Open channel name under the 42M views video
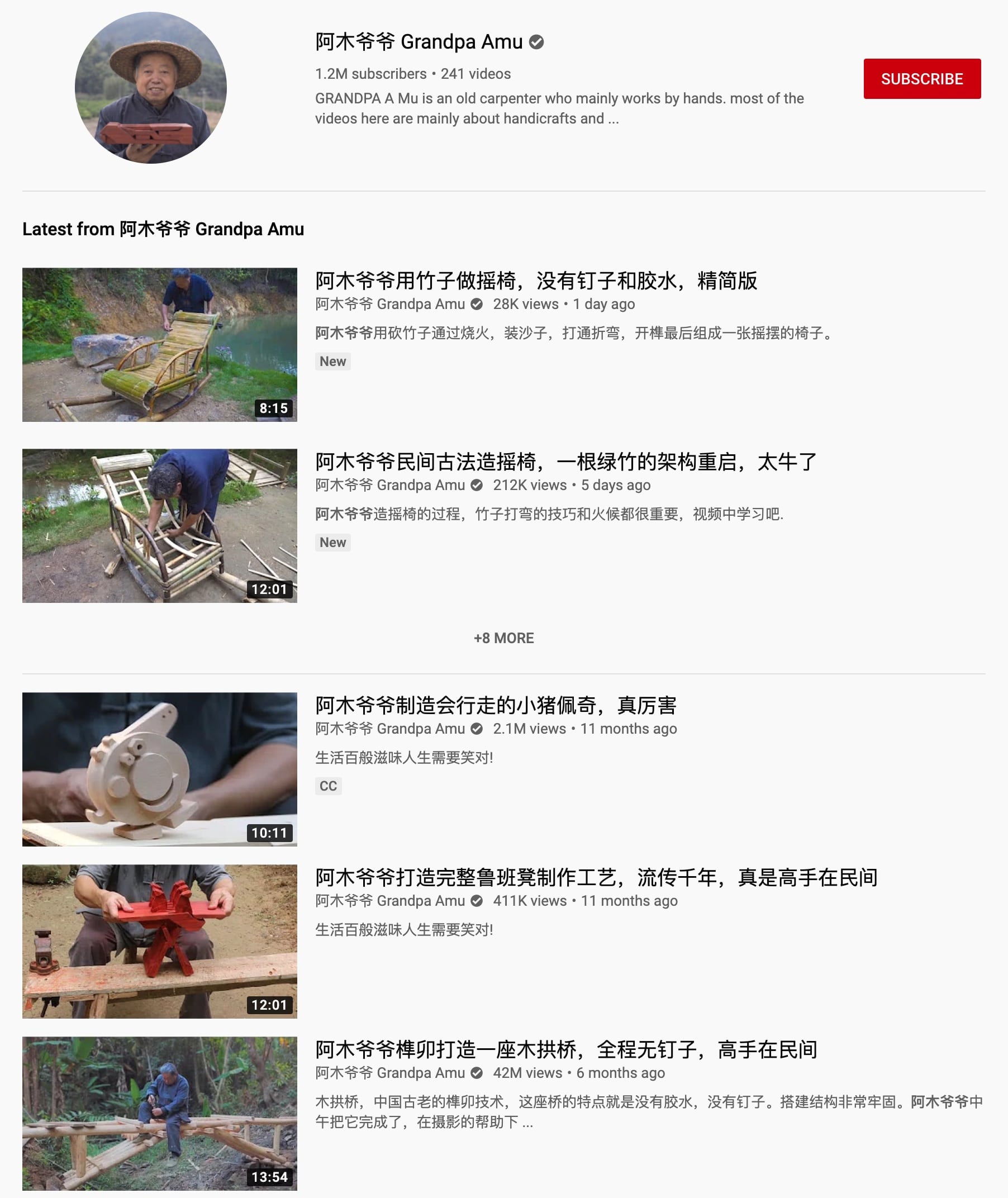The width and height of the screenshot is (1008, 1198). [389, 1072]
